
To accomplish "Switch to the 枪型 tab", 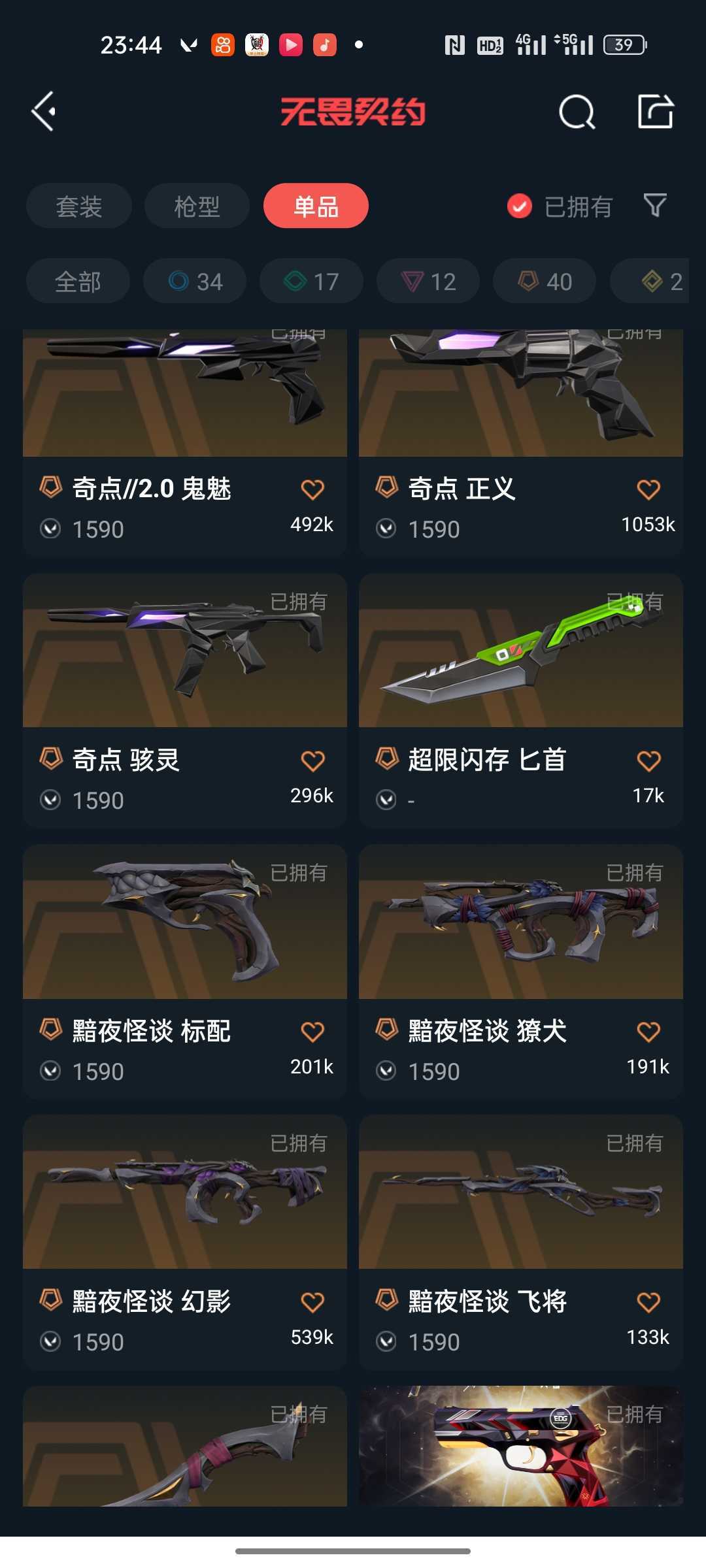I will pos(197,206).
